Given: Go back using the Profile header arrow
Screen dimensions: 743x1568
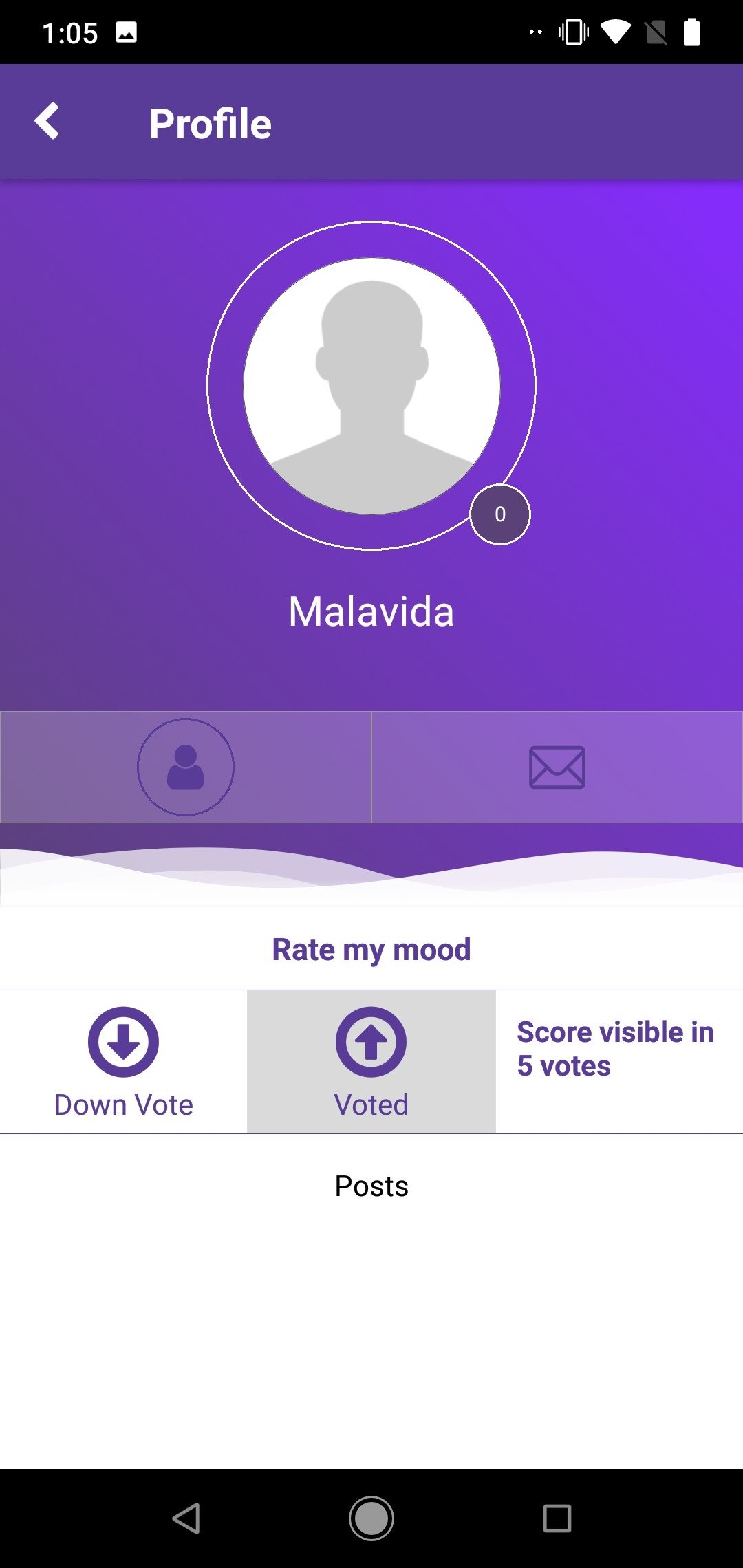Looking at the screenshot, I should click(47, 122).
